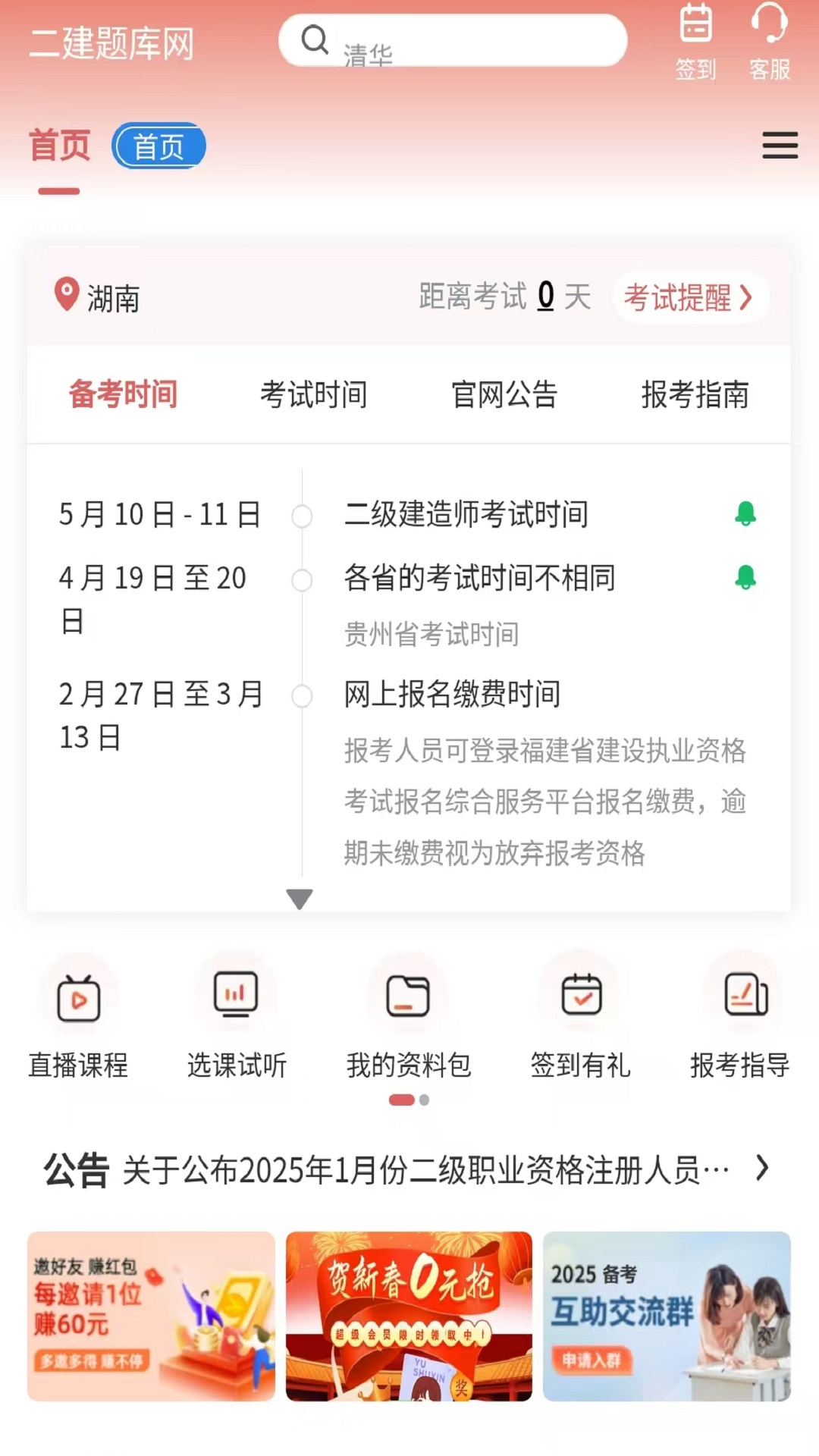This screenshot has width=819, height=1456.
Task: Switch to the 考试时间 tab
Action: 313,394
